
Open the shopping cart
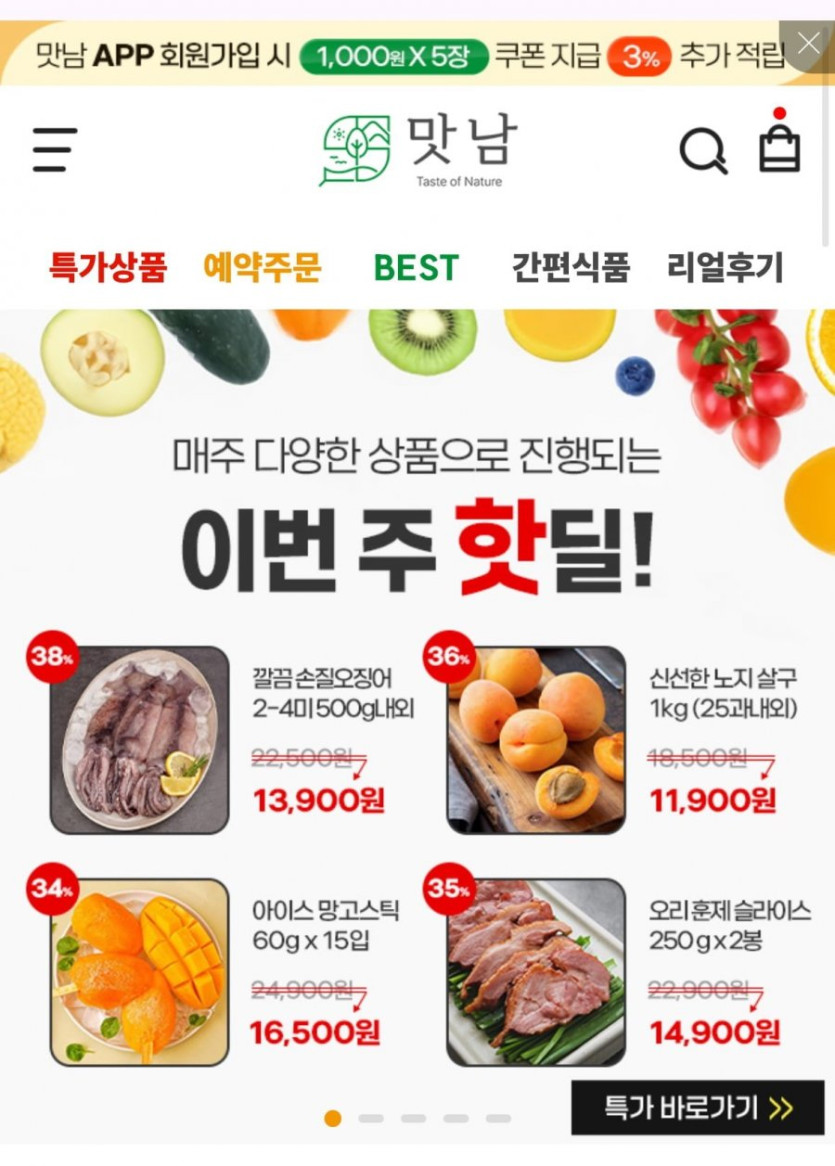(x=779, y=148)
